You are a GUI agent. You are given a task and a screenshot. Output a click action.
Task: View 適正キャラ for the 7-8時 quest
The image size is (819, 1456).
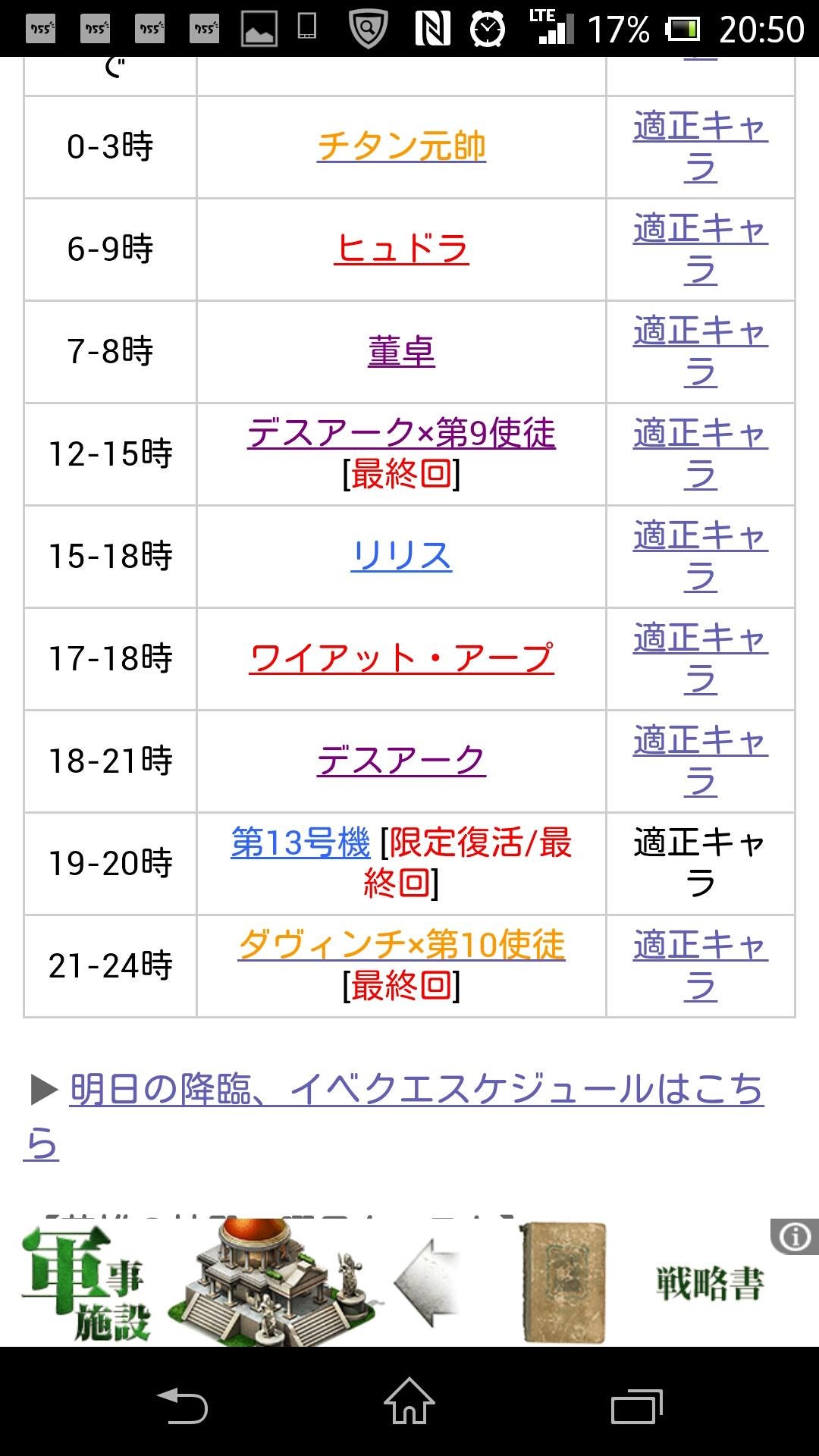pos(700,352)
